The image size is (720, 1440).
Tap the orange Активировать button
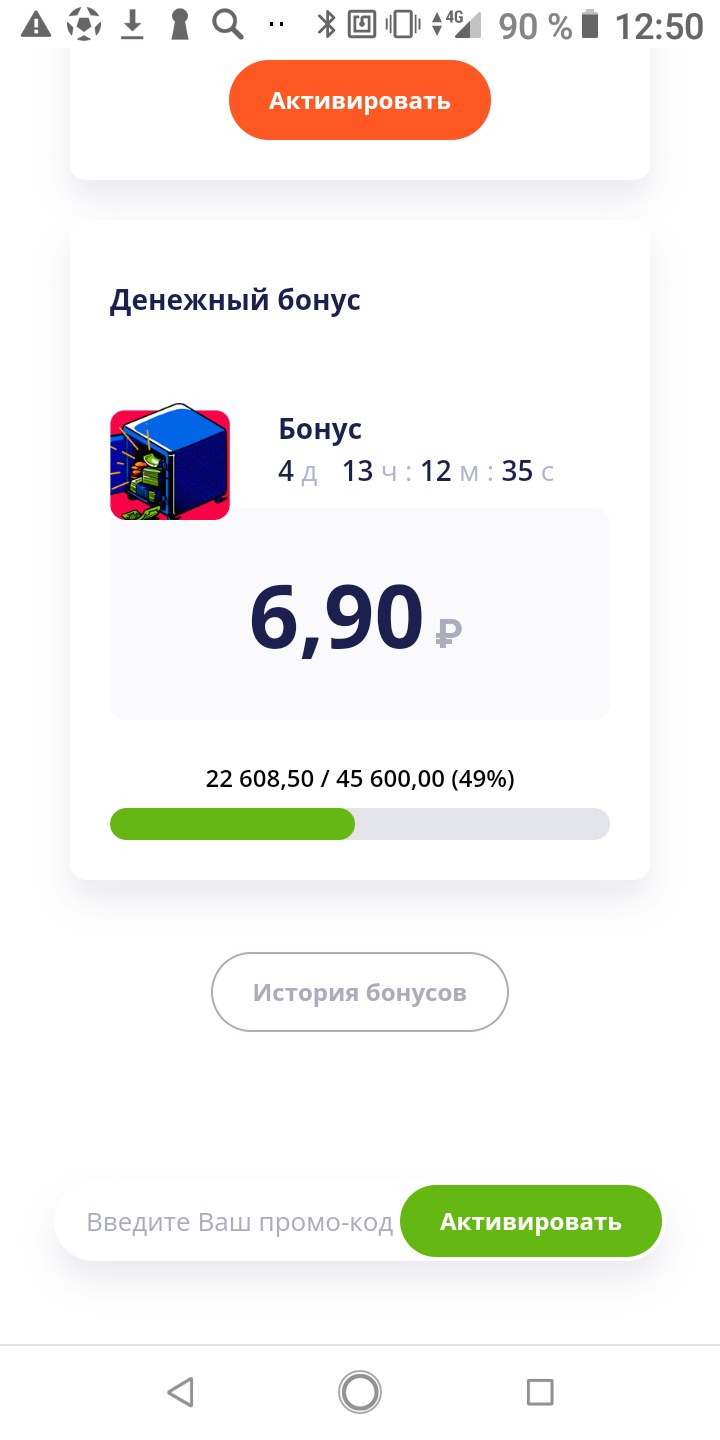359,101
